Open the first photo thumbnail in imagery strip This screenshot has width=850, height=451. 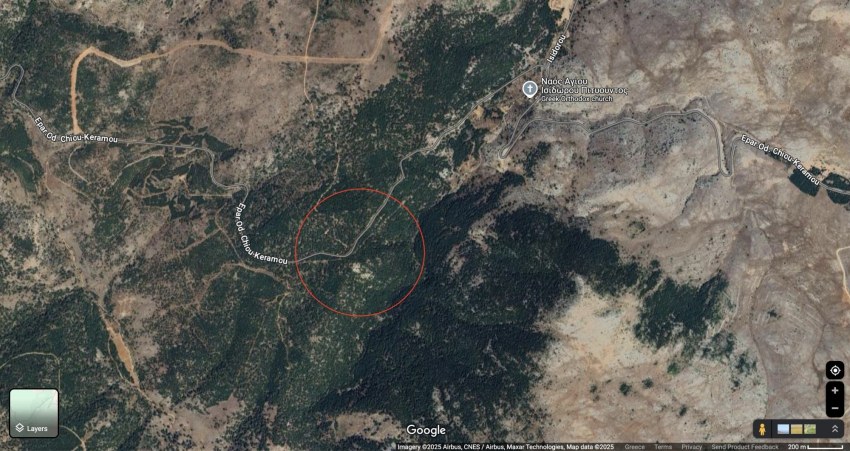(x=784, y=429)
